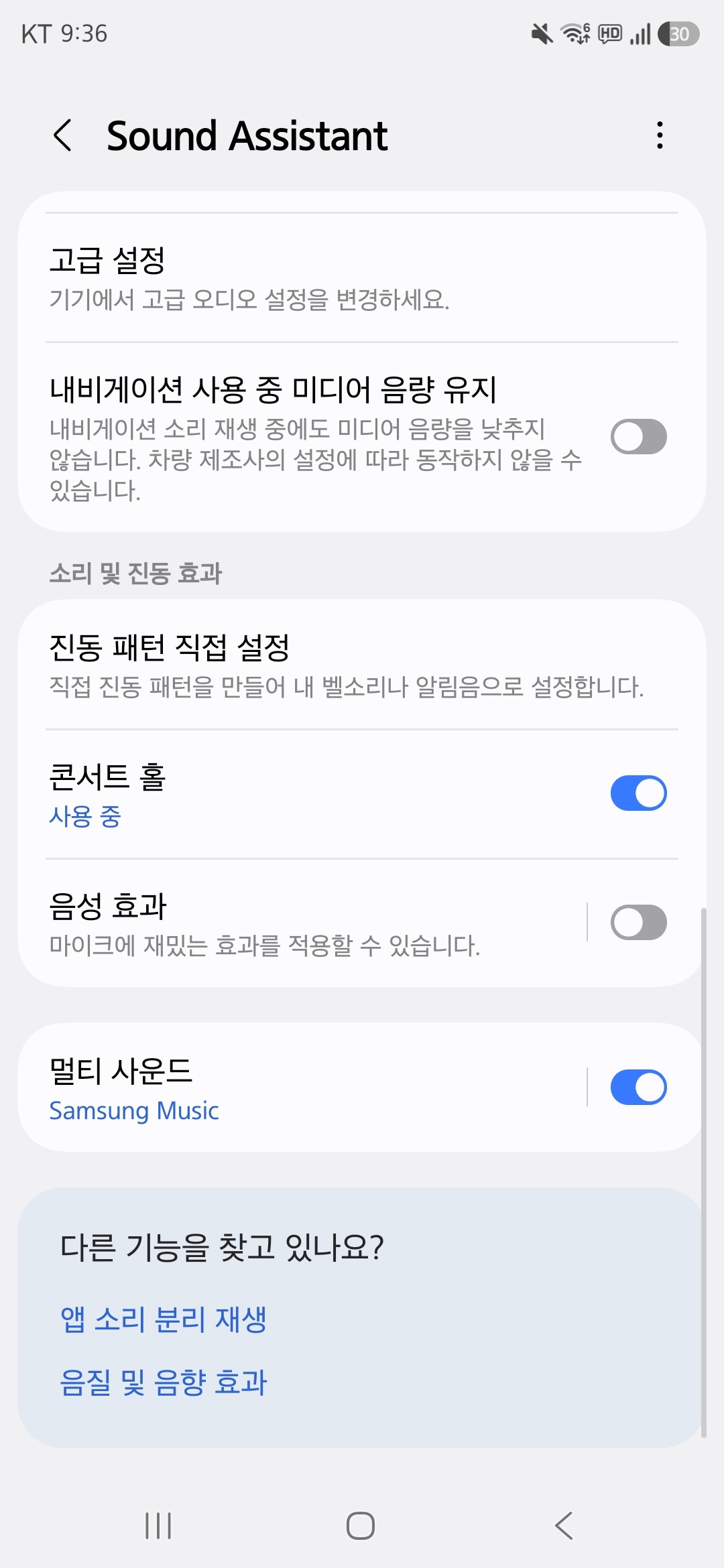
Task: Open the three-dot overflow menu
Action: click(660, 135)
